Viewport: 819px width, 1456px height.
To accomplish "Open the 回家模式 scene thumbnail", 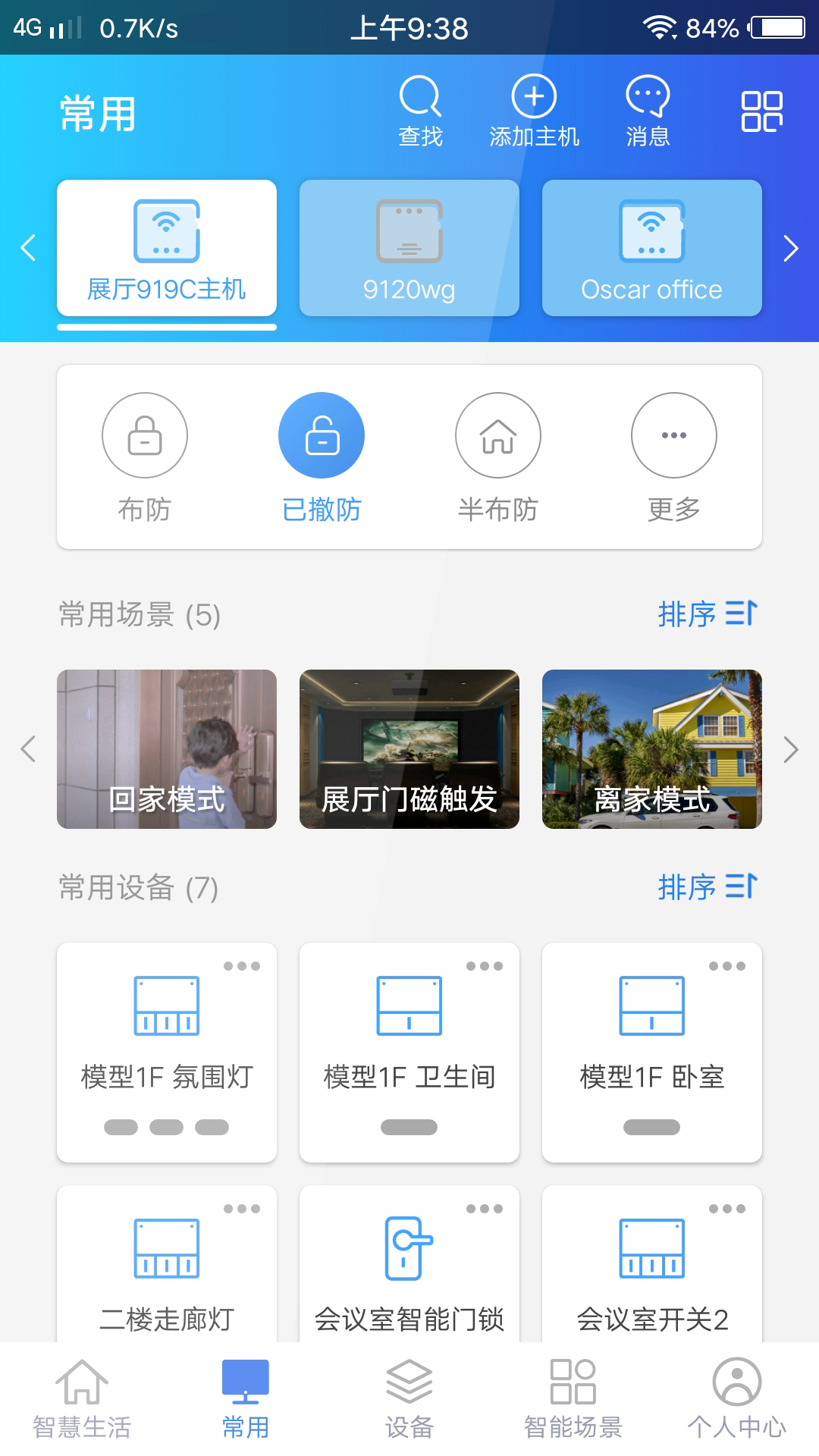I will (168, 749).
